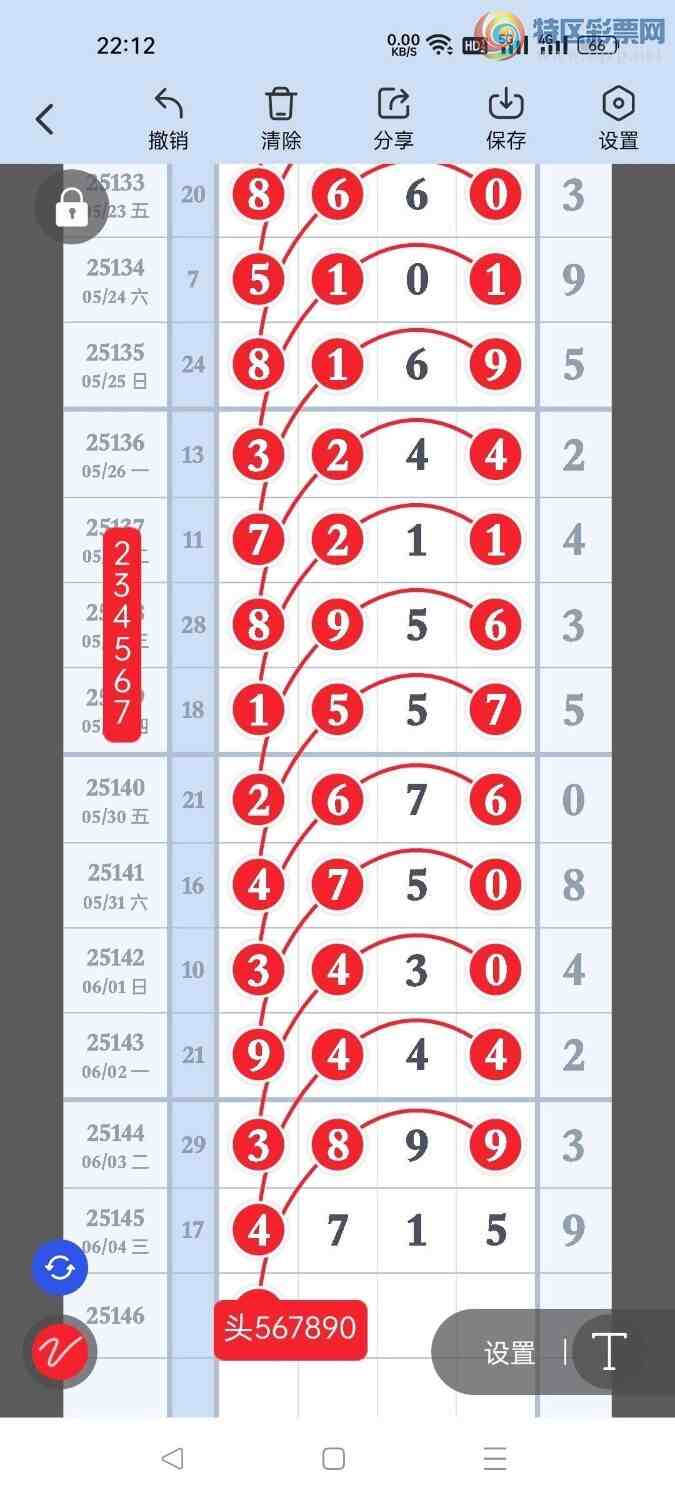Viewport: 675px width, 1500px height.
Task: Clear all markings with 清除
Action: 281,119
